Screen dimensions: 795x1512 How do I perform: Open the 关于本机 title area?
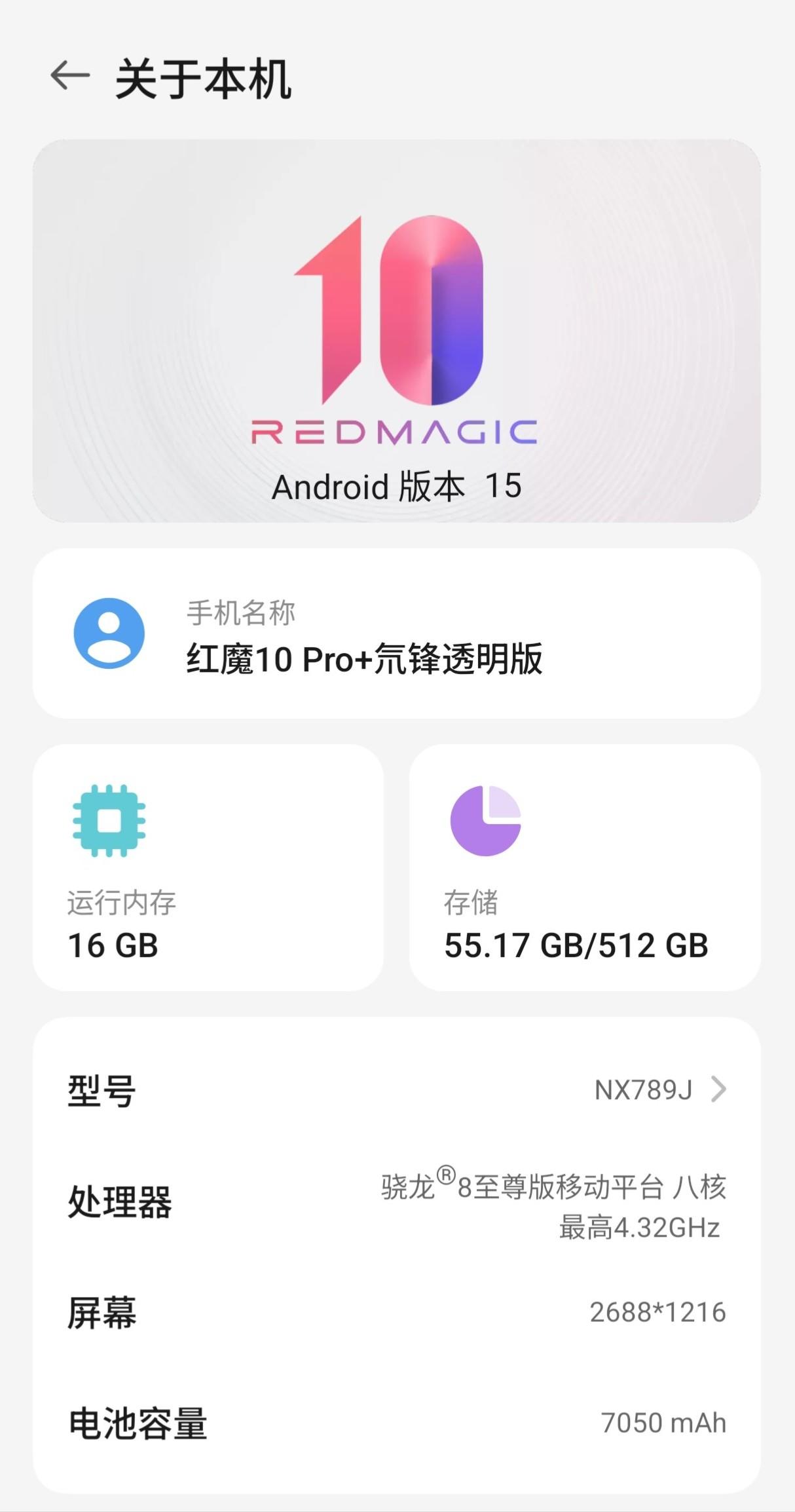coord(203,79)
